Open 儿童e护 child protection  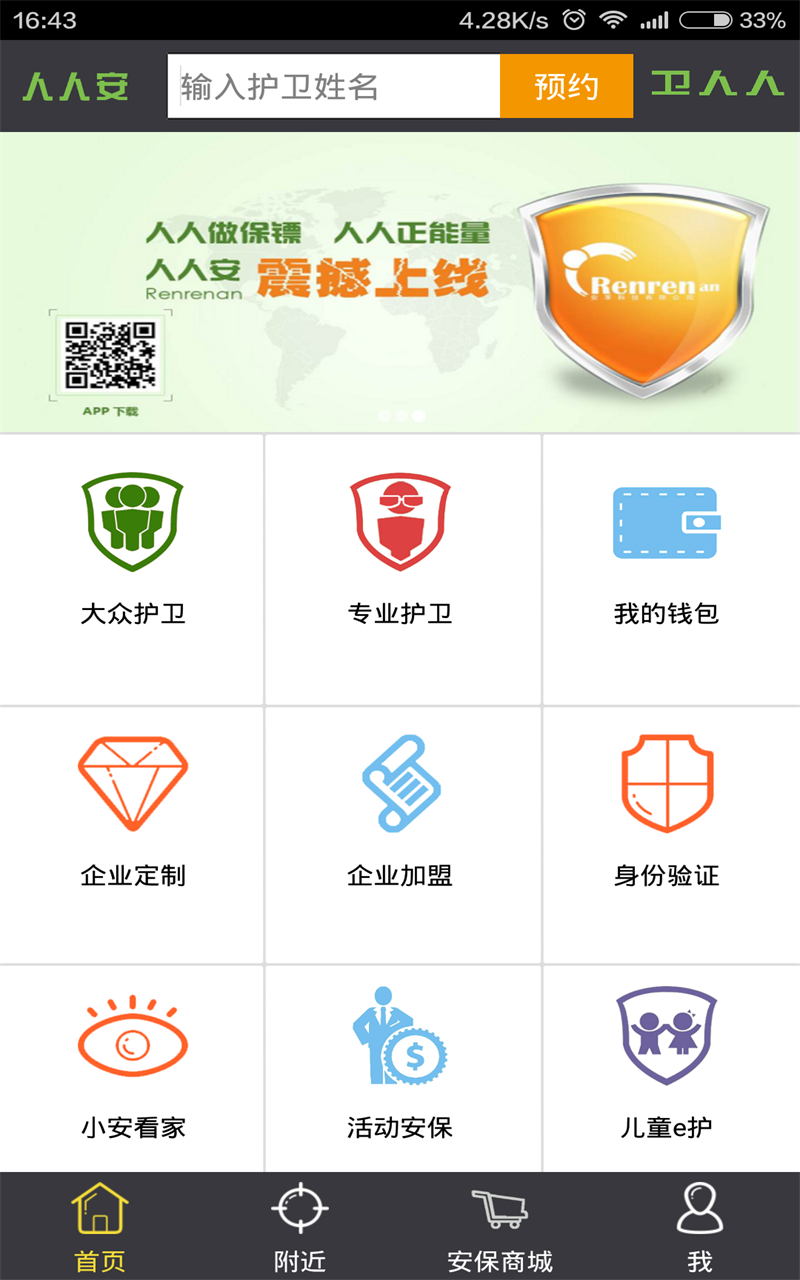pos(666,1065)
